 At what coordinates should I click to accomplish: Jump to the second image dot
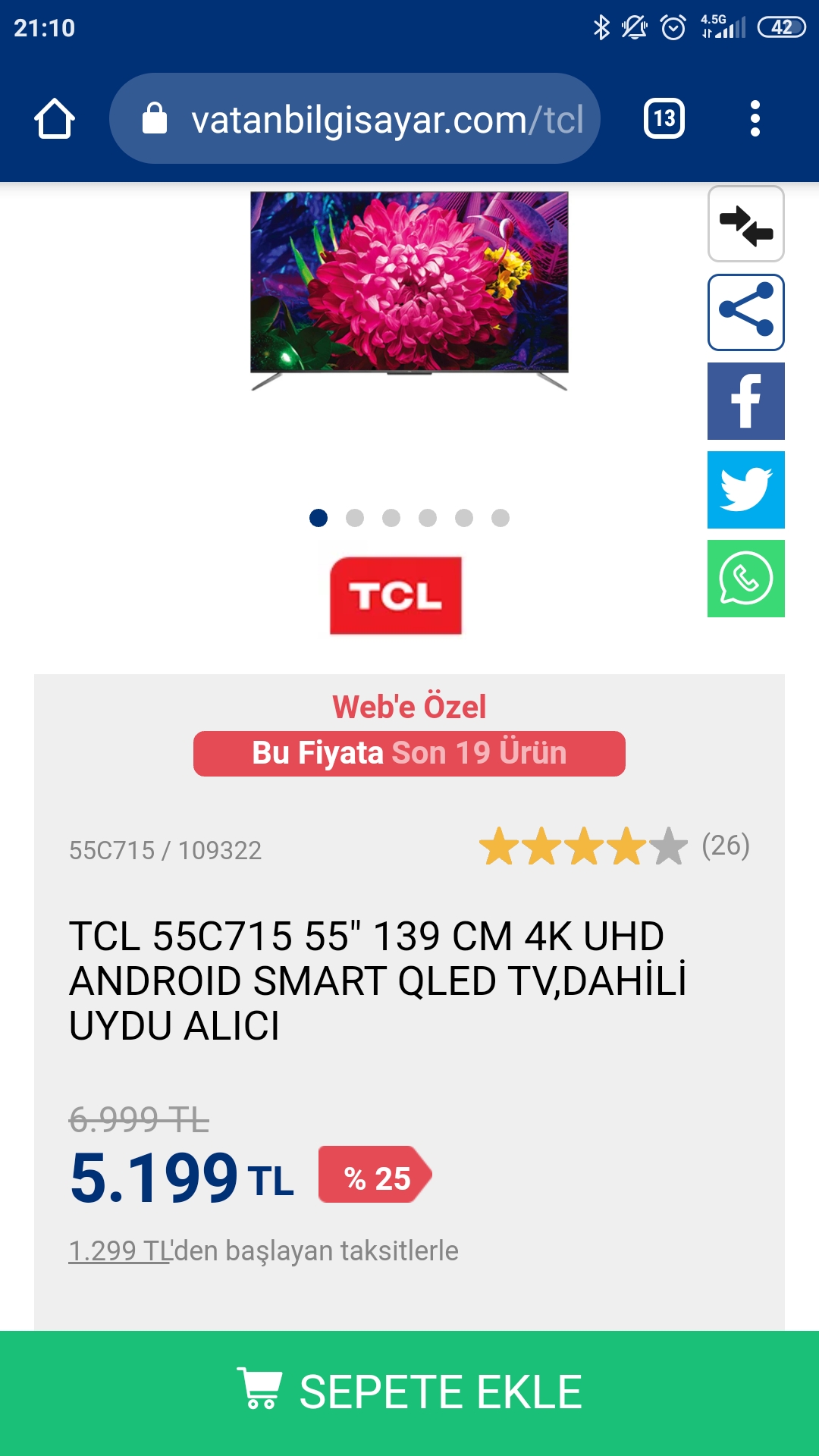point(355,518)
